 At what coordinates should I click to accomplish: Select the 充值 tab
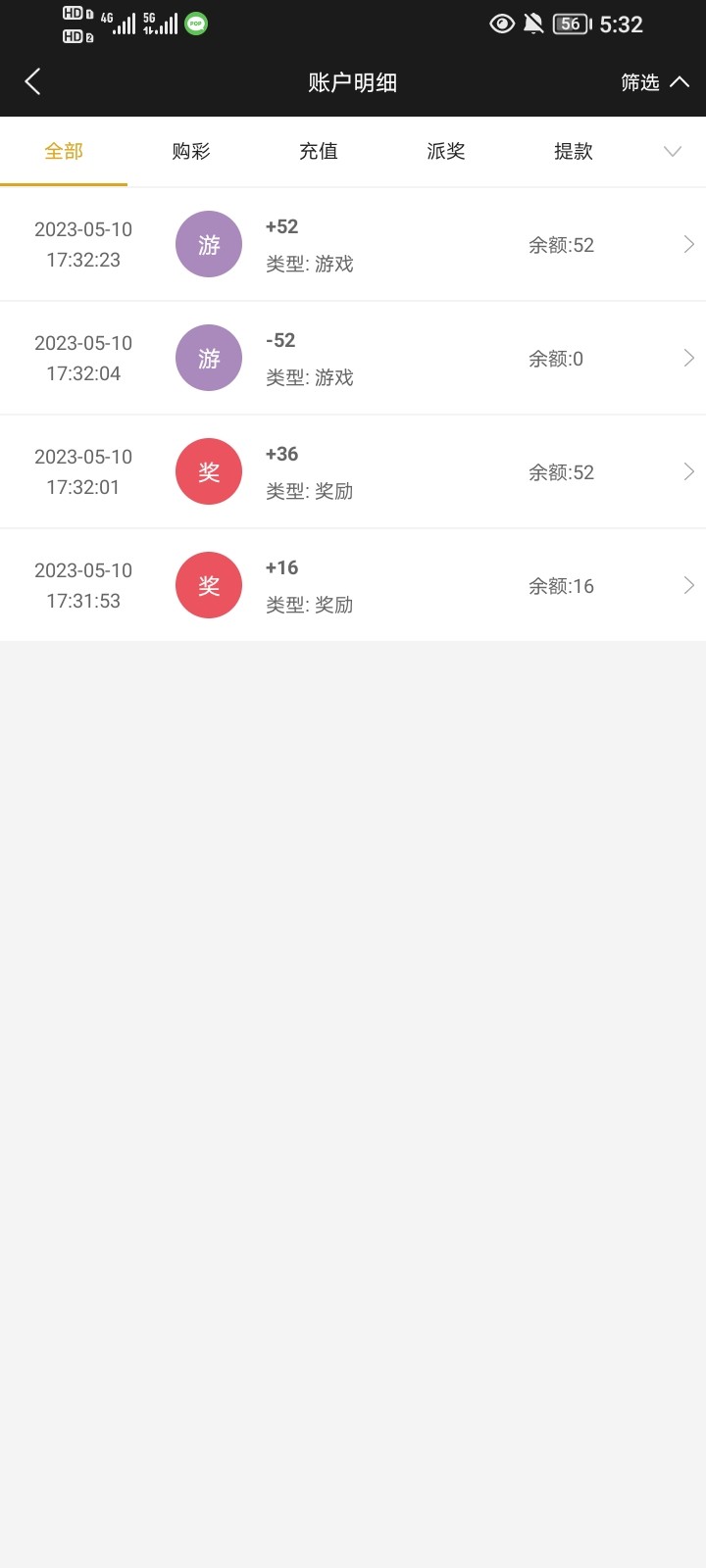[319, 151]
